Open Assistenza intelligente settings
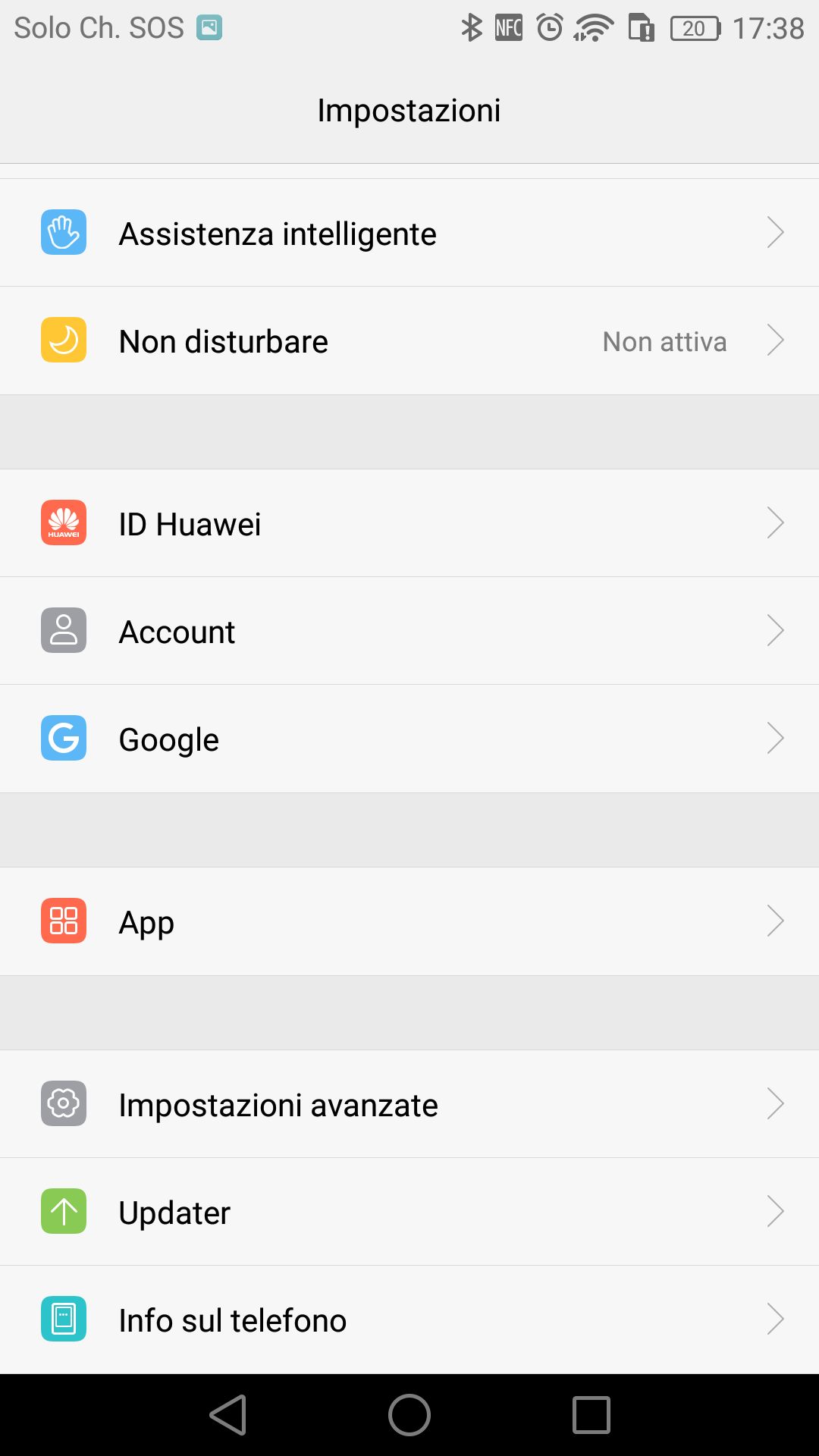The height and width of the screenshot is (1456, 819). tap(409, 233)
